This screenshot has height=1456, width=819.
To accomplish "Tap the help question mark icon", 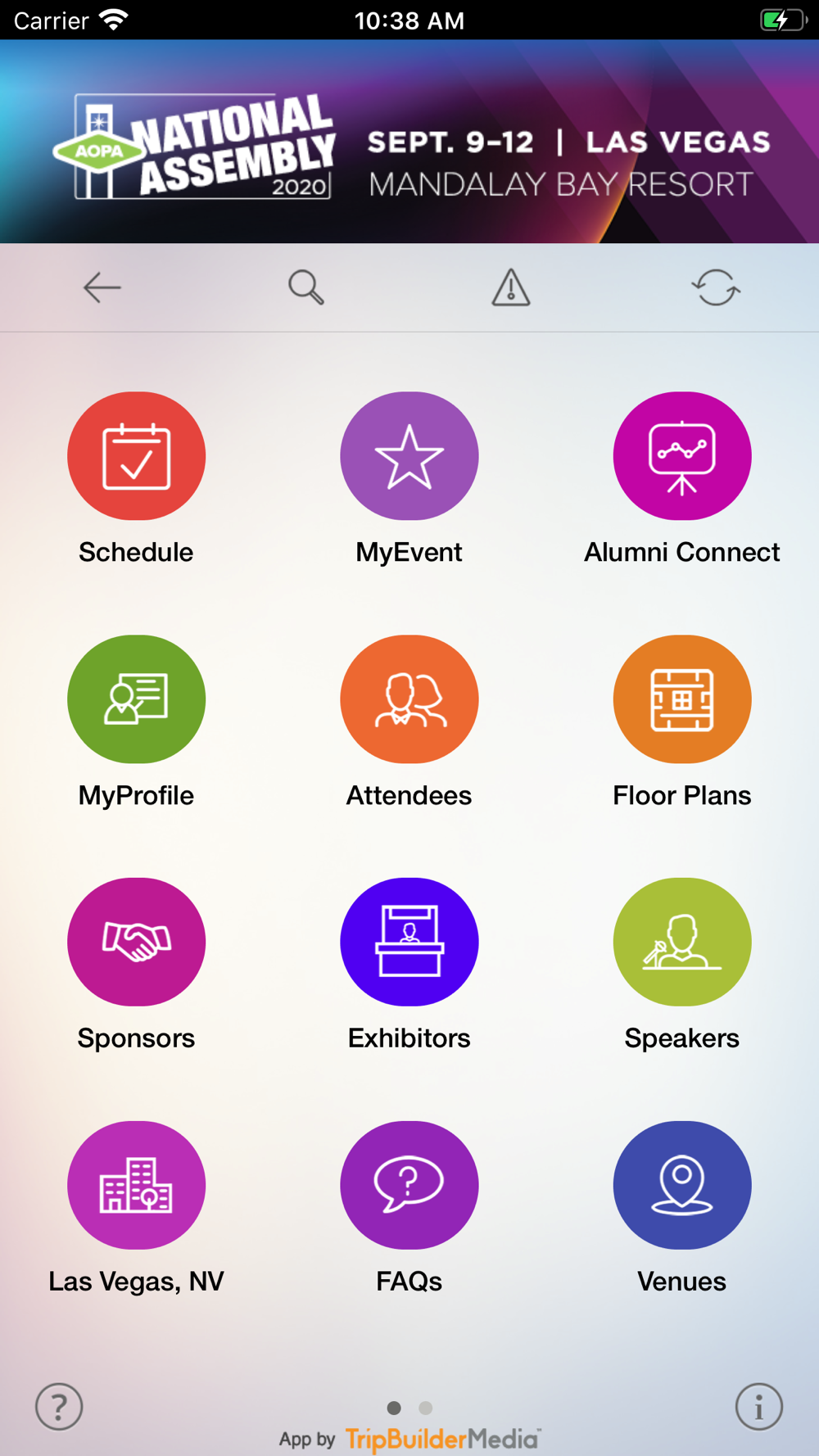I will (x=59, y=1407).
